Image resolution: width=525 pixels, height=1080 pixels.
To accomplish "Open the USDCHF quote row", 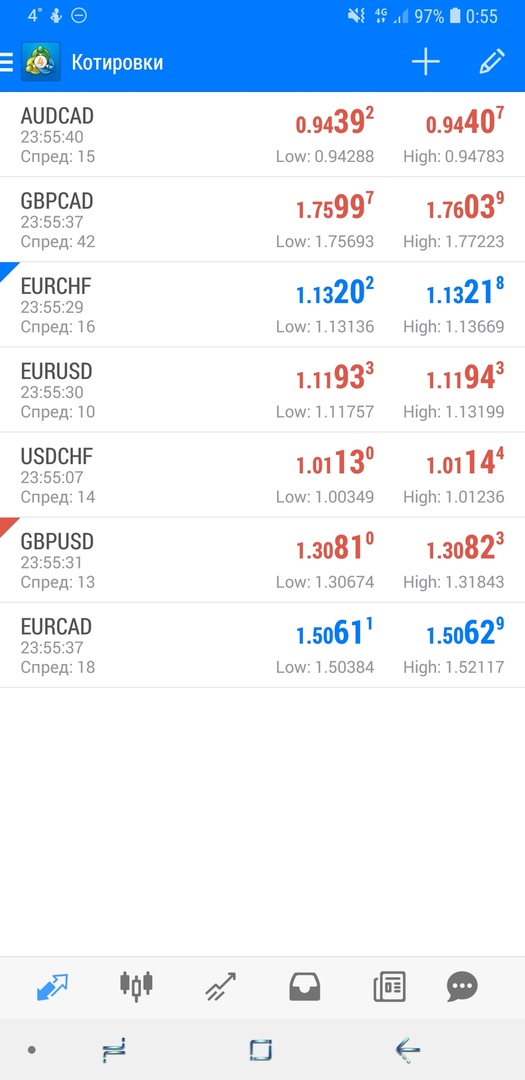I will pos(262,476).
